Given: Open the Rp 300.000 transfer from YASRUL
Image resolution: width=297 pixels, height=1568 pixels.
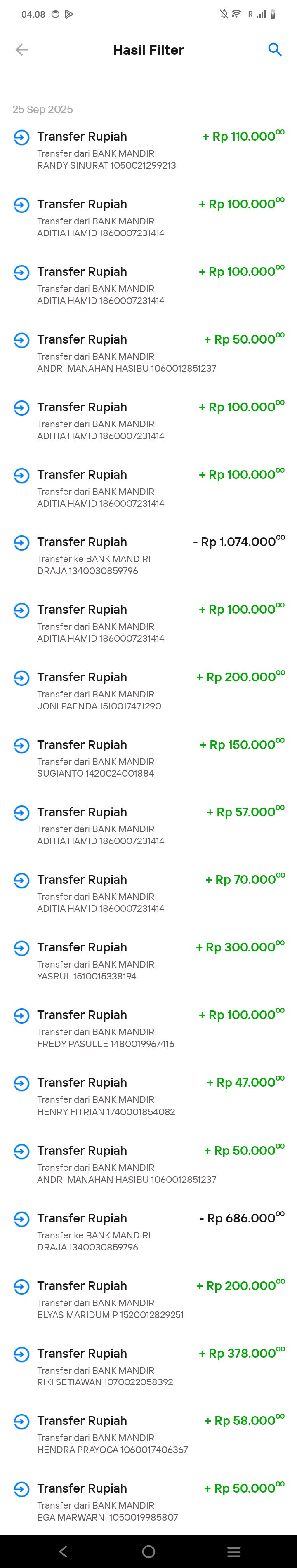Looking at the screenshot, I should pyautogui.click(x=148, y=961).
